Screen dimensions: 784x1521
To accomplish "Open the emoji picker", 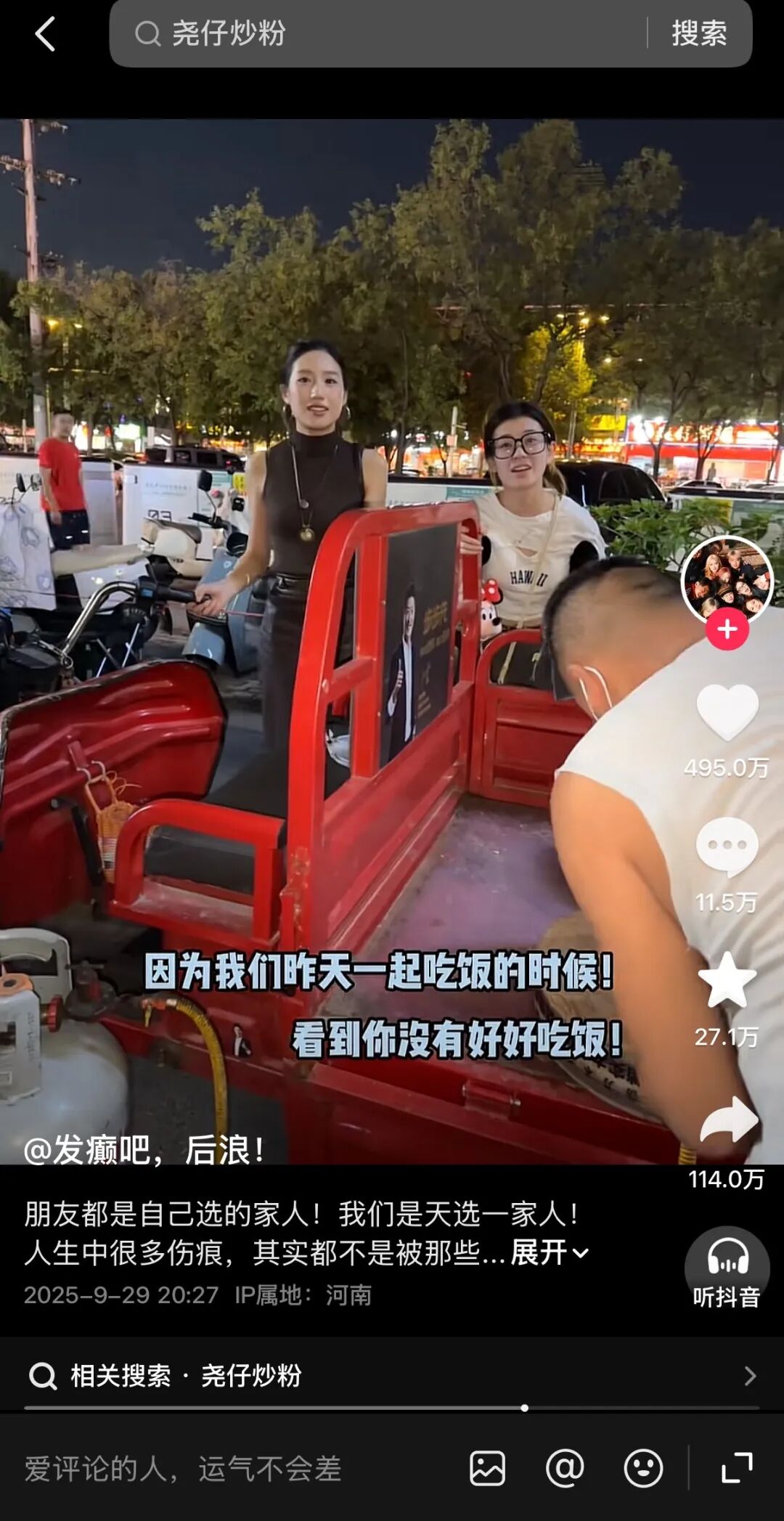I will 643,1469.
